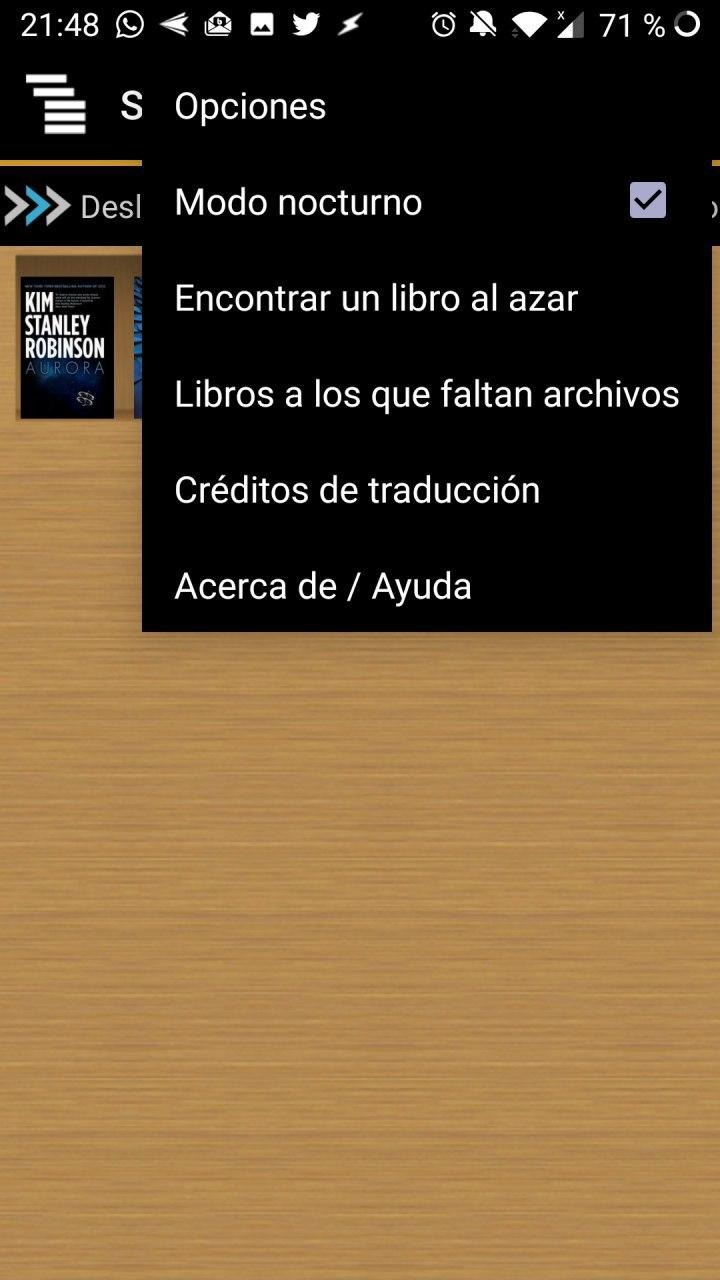Open the Aurora book cover
This screenshot has height=1280, width=720.
(x=67, y=346)
